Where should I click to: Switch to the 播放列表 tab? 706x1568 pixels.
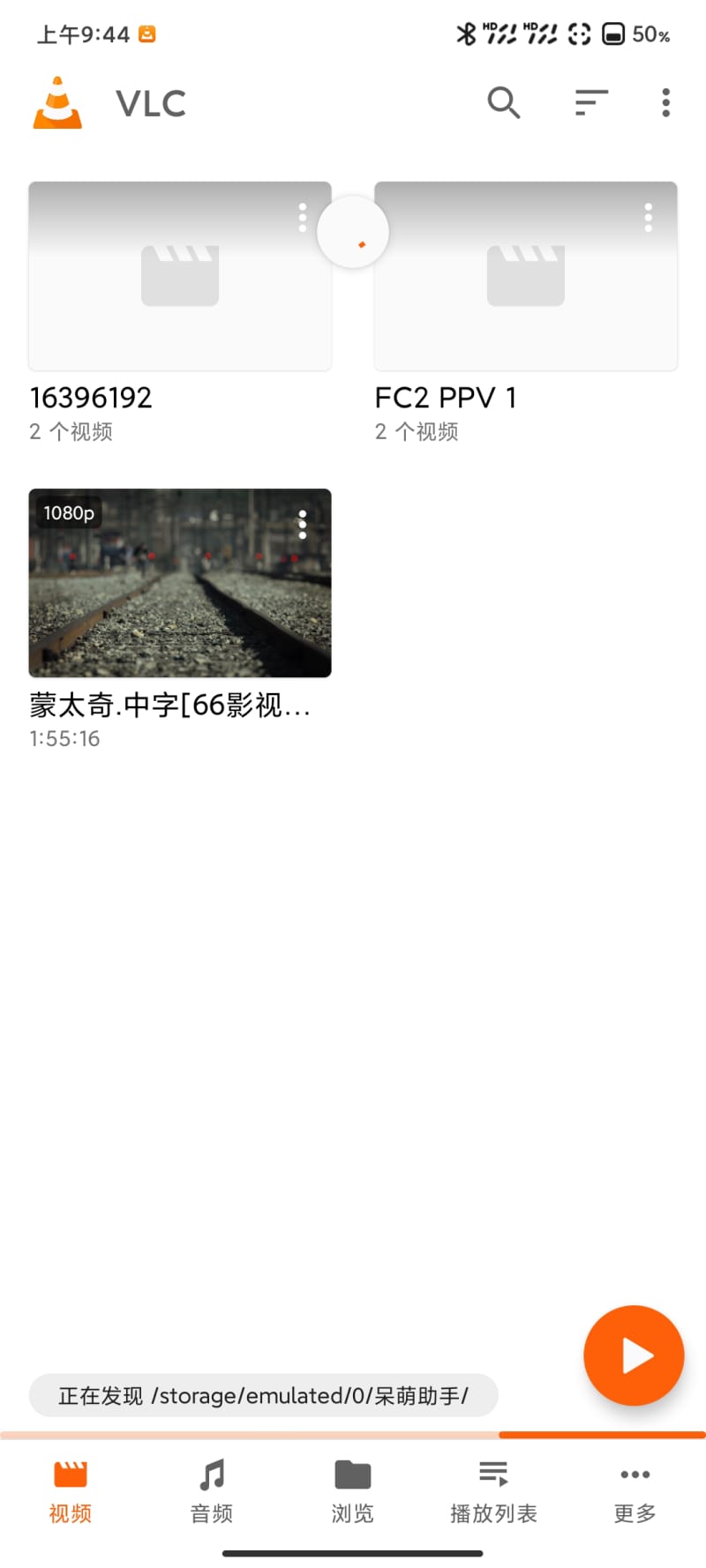click(494, 1491)
